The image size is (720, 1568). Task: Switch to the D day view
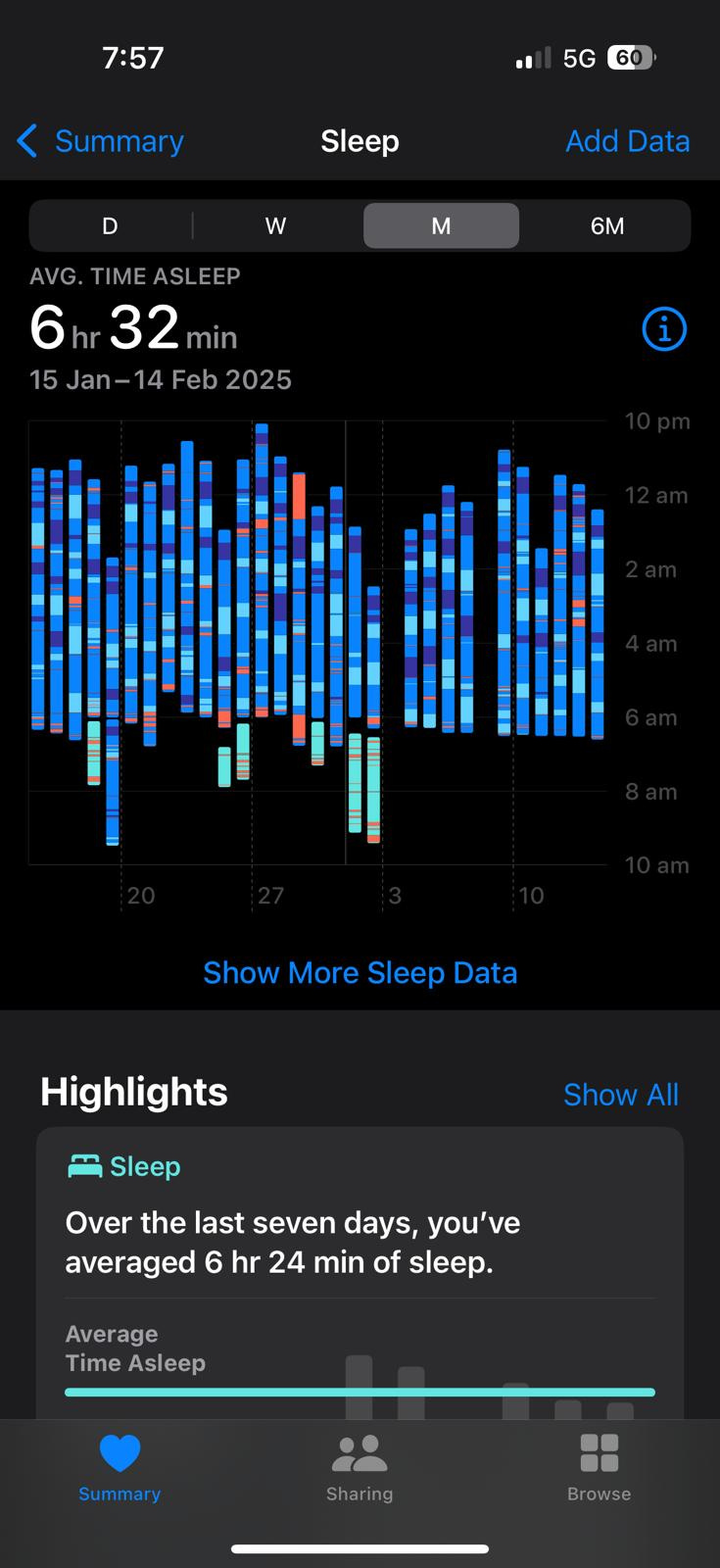pyautogui.click(x=110, y=226)
